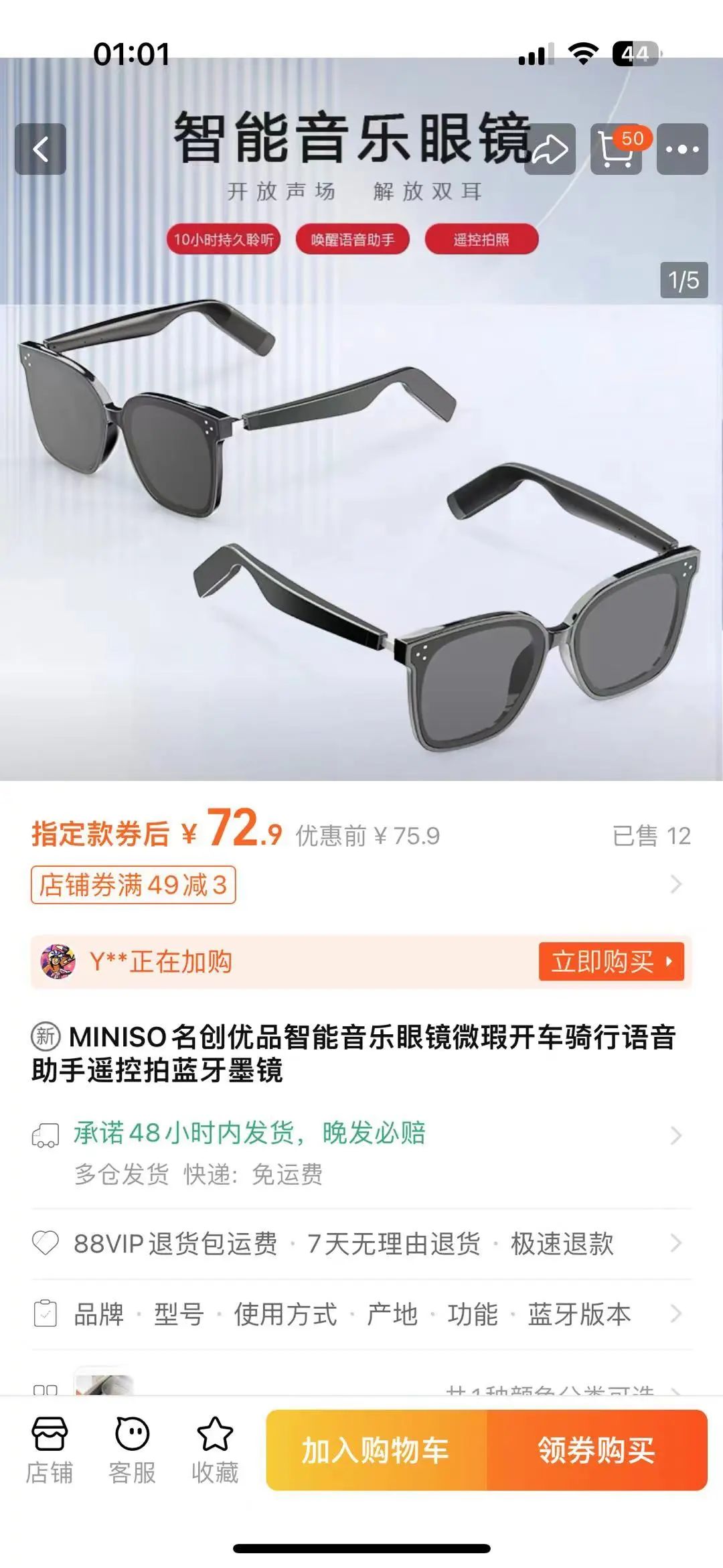Tap 加入购物车 to add to cart

(x=376, y=1450)
